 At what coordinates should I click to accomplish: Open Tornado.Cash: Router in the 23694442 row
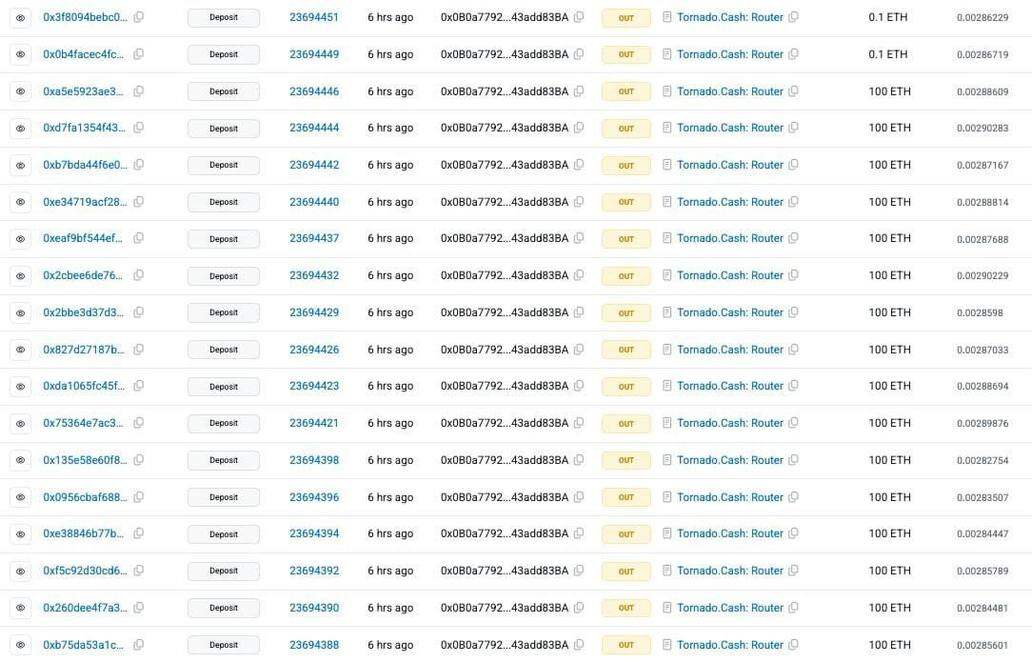pyautogui.click(x=729, y=165)
